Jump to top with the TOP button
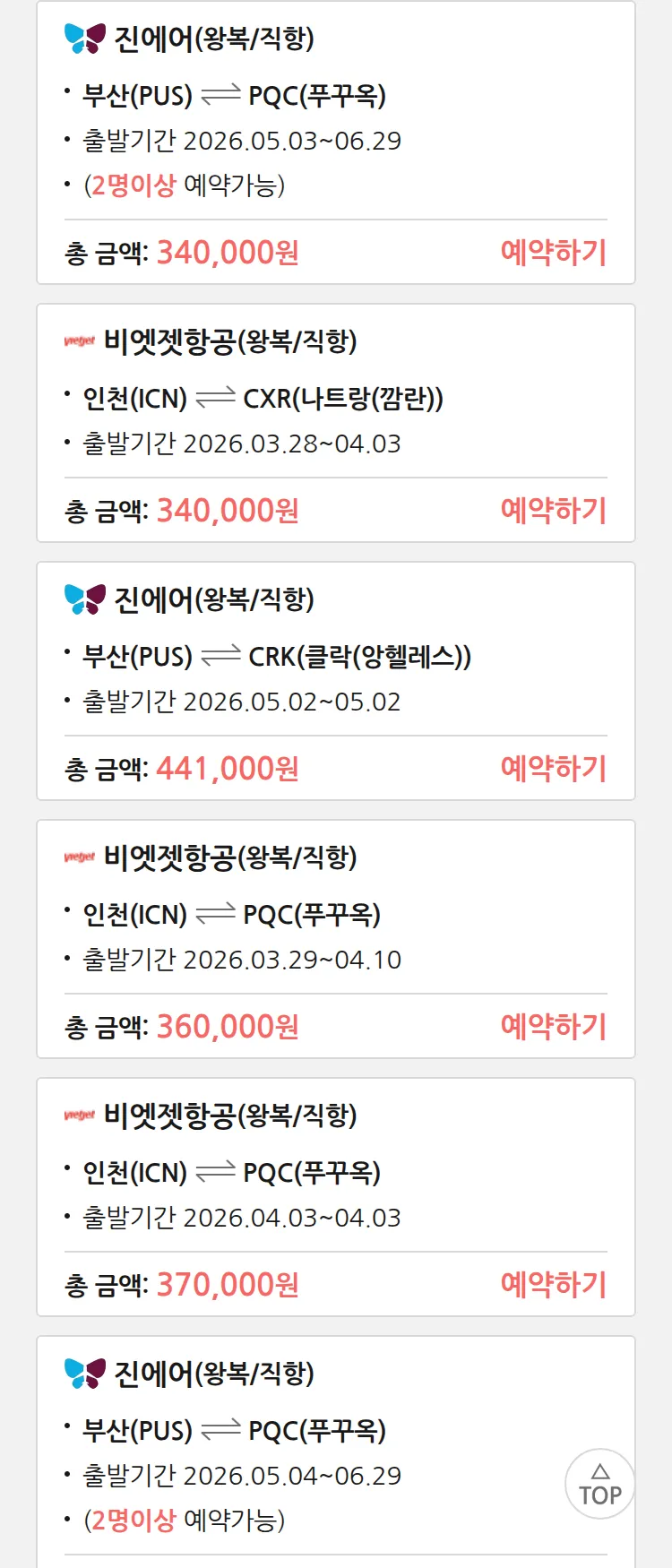The image size is (672, 1568). tap(599, 1484)
